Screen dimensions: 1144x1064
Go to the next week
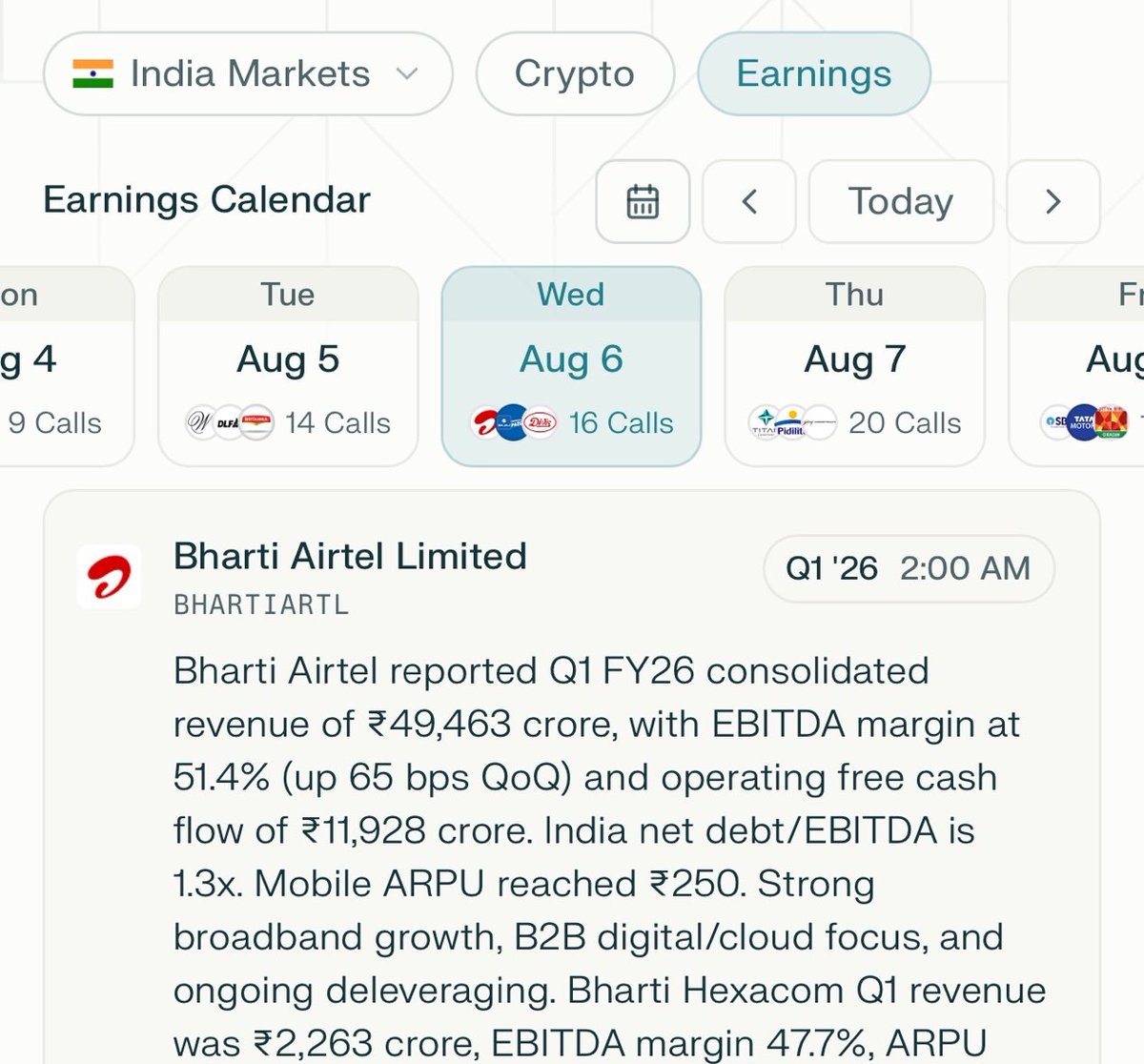point(1052,201)
